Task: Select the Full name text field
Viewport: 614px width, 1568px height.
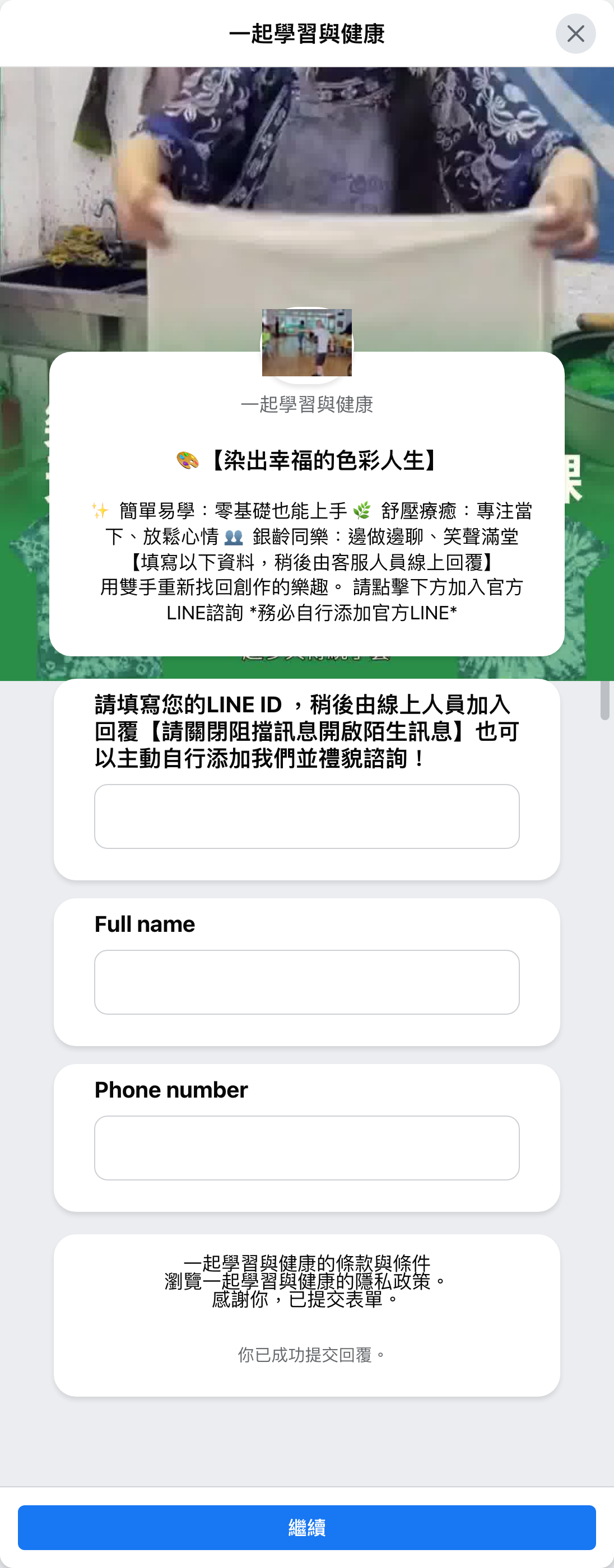Action: (306, 981)
